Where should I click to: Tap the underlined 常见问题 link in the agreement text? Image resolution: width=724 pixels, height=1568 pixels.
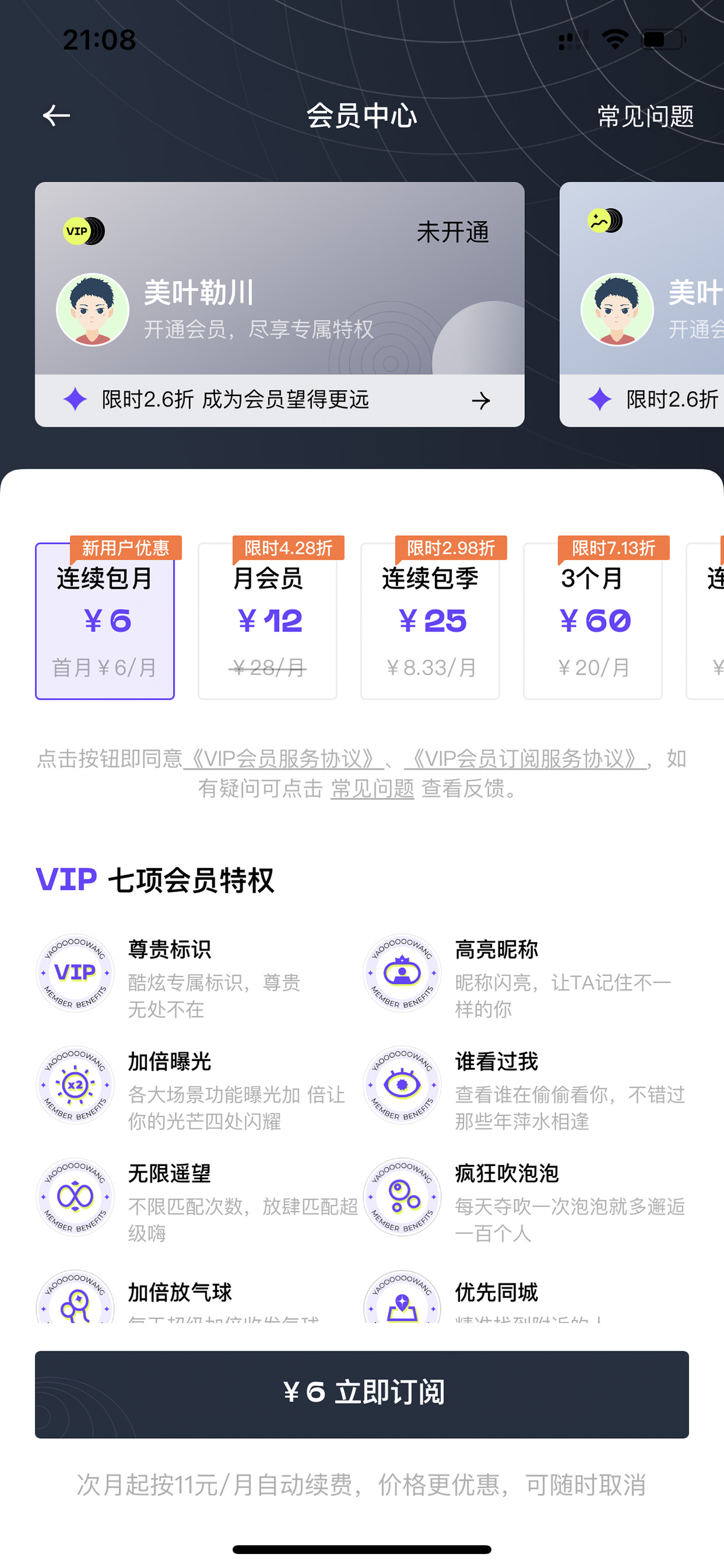tap(373, 789)
